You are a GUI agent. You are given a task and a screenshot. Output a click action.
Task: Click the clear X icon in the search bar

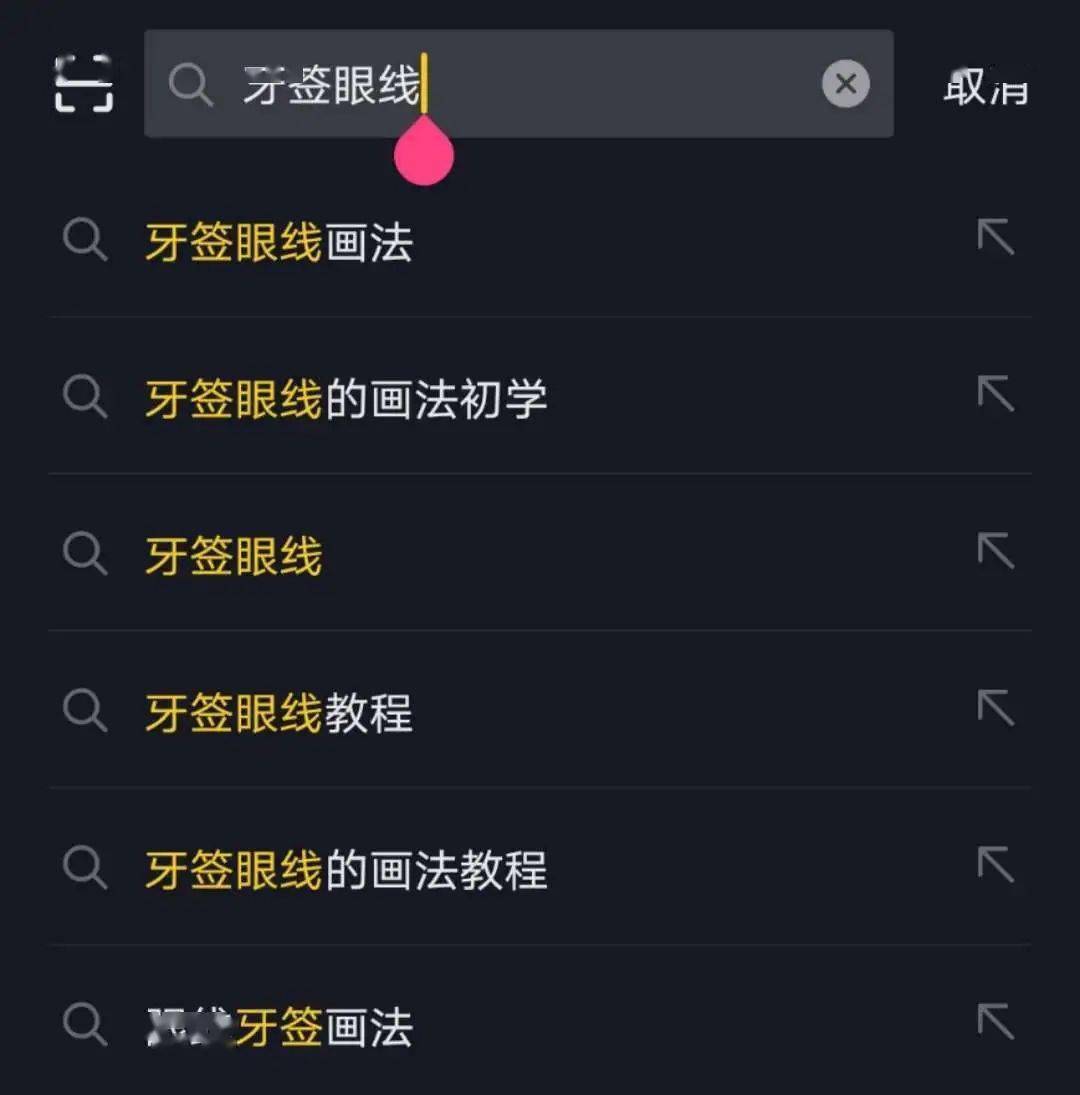pyautogui.click(x=845, y=84)
